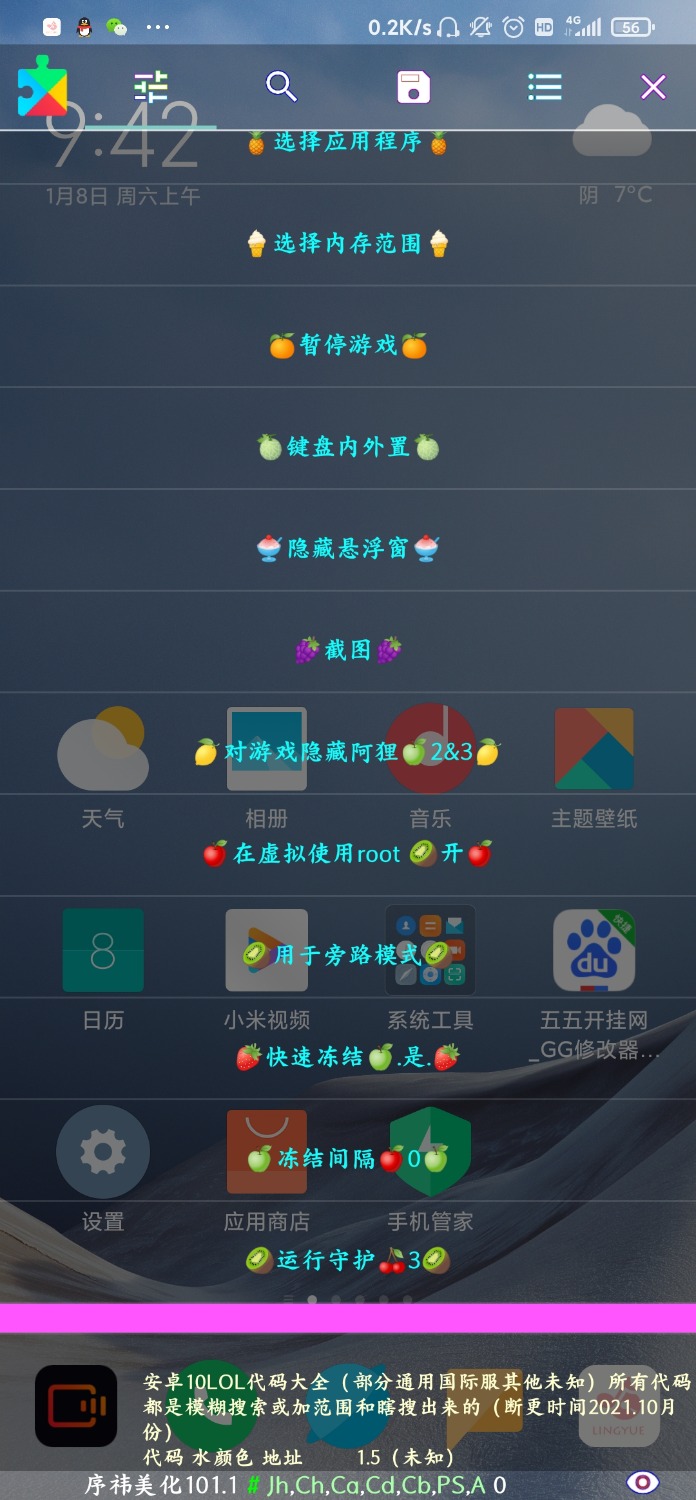Take a screenshot via 截图
Viewport: 696px width, 1500px height.
(348, 650)
